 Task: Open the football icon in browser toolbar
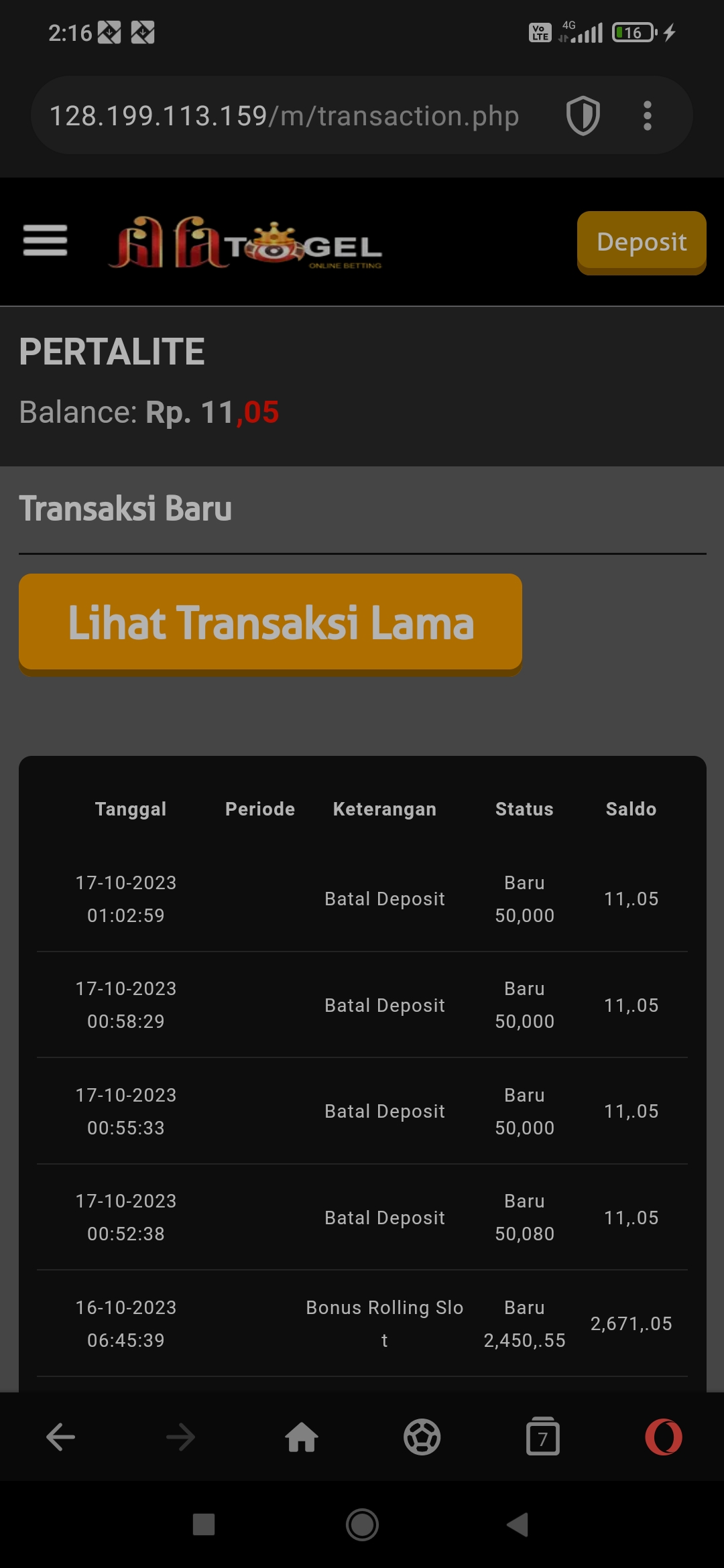point(422,1437)
